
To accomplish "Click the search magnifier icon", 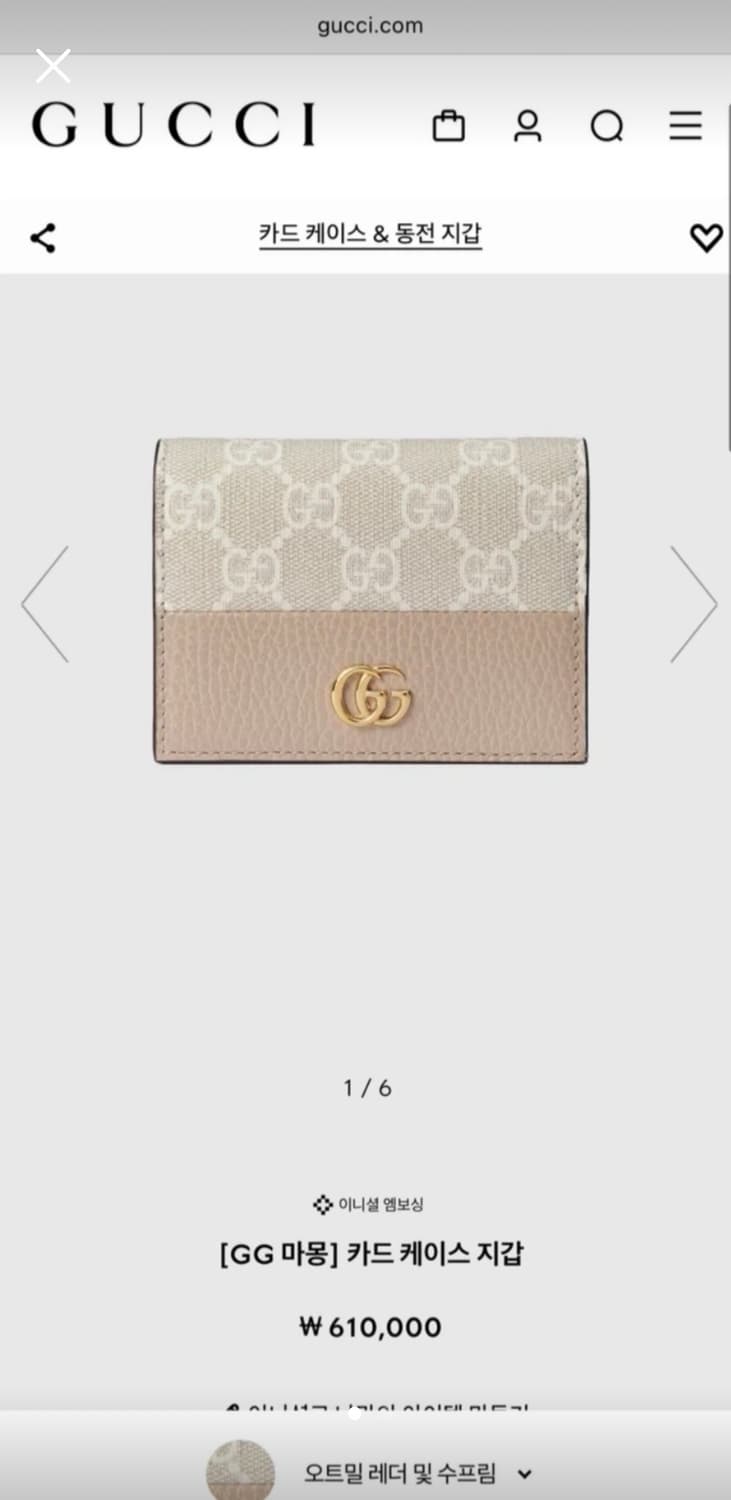I will pos(607,125).
